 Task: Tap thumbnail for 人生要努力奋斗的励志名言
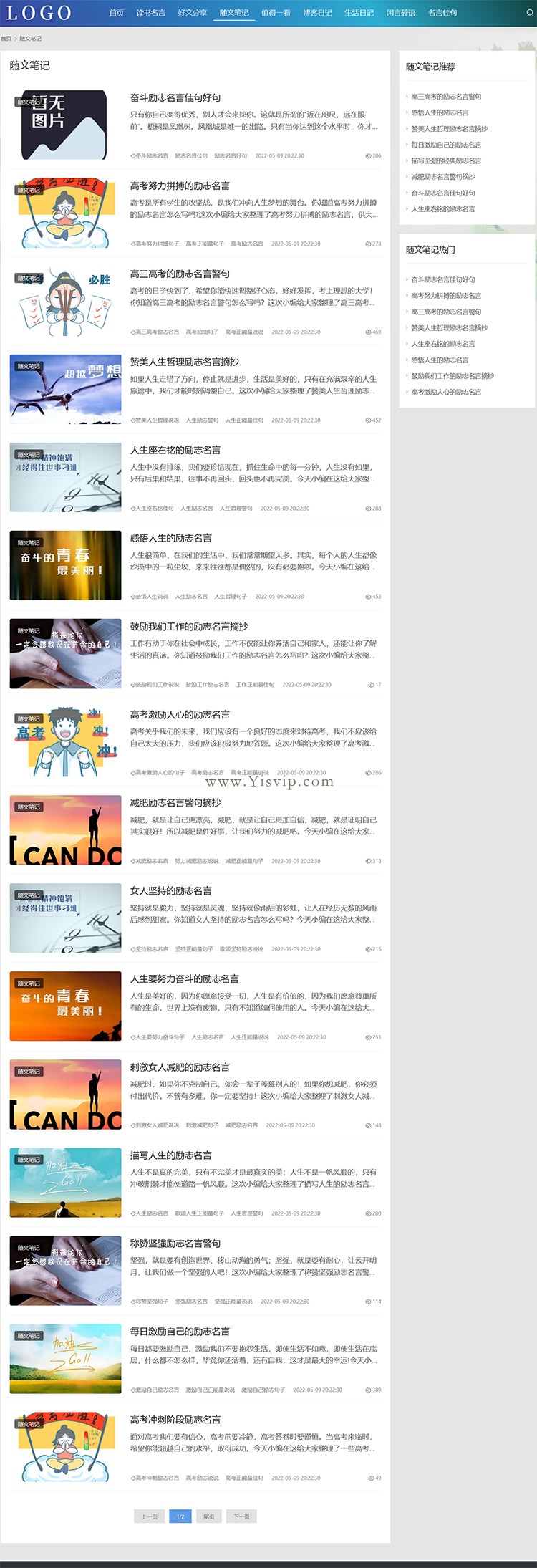pyautogui.click(x=65, y=1006)
